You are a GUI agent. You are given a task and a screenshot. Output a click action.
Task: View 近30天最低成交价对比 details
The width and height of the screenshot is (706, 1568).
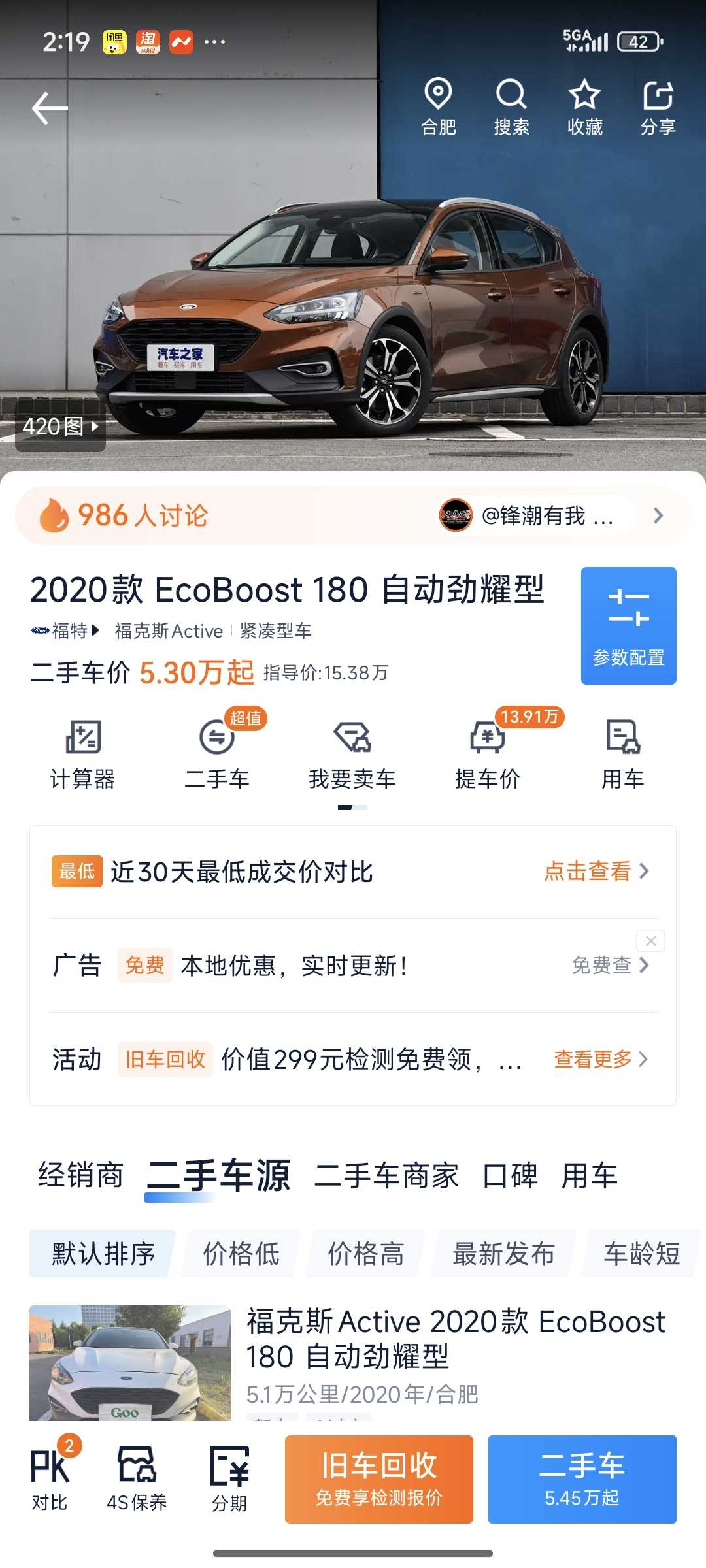click(x=596, y=872)
